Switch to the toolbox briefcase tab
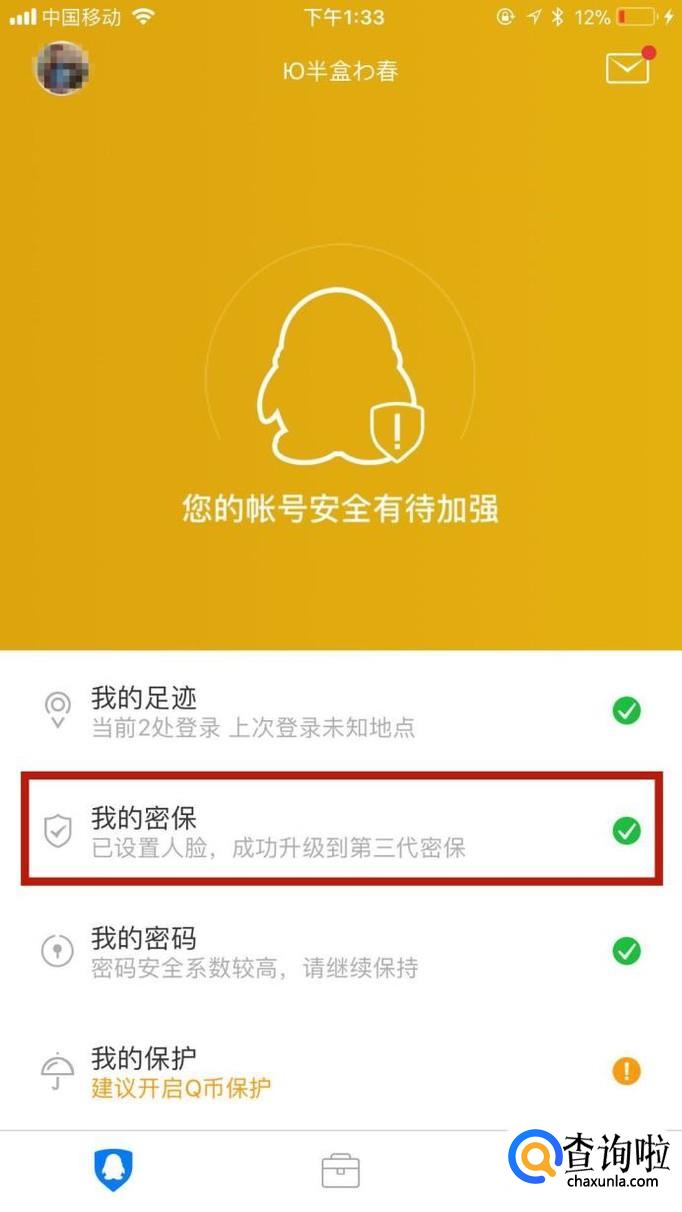The width and height of the screenshot is (682, 1212). pyautogui.click(x=341, y=1170)
